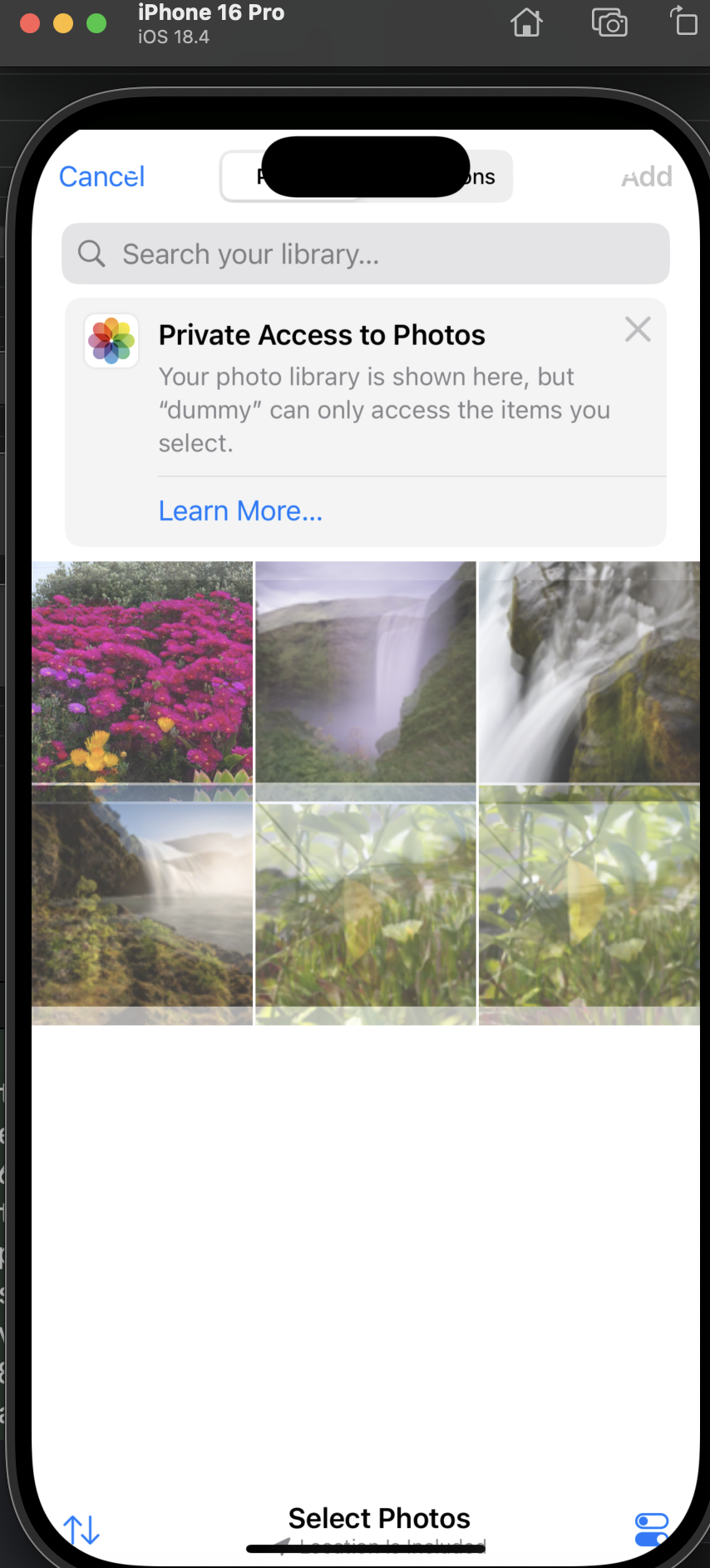Open the picker options toggle icon

pyautogui.click(x=651, y=1529)
